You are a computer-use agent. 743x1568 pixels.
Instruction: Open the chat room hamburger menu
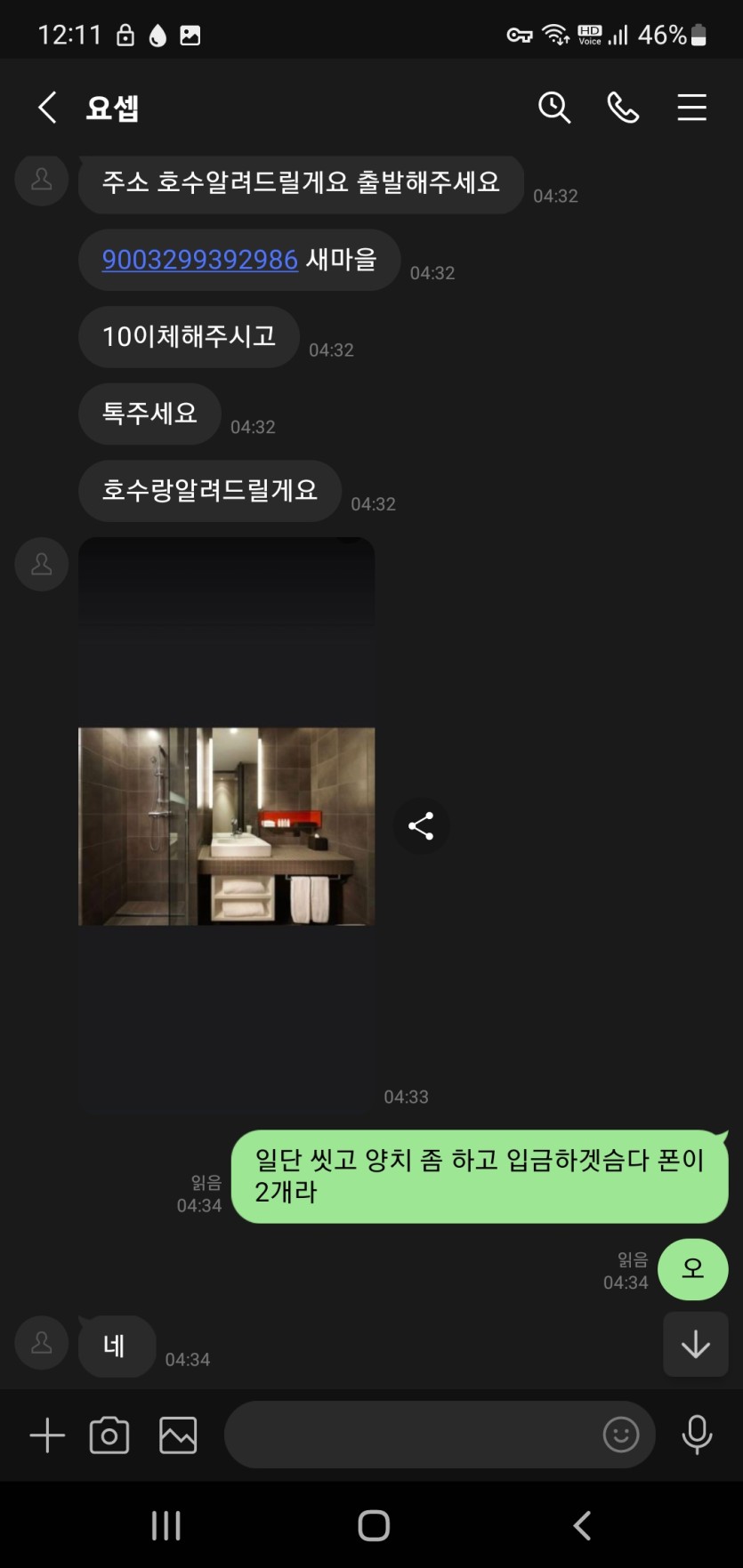click(x=691, y=108)
